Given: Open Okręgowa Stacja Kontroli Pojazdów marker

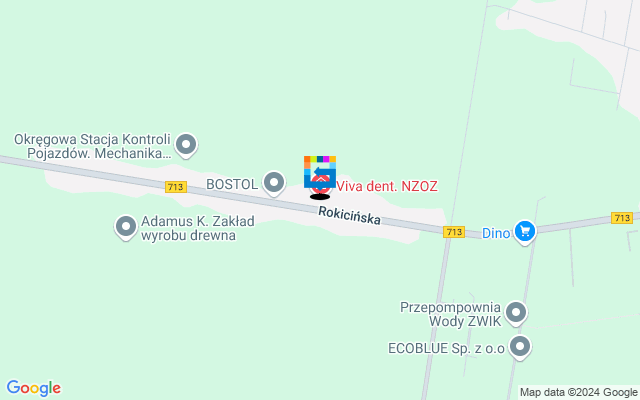Looking at the screenshot, I should (187, 147).
